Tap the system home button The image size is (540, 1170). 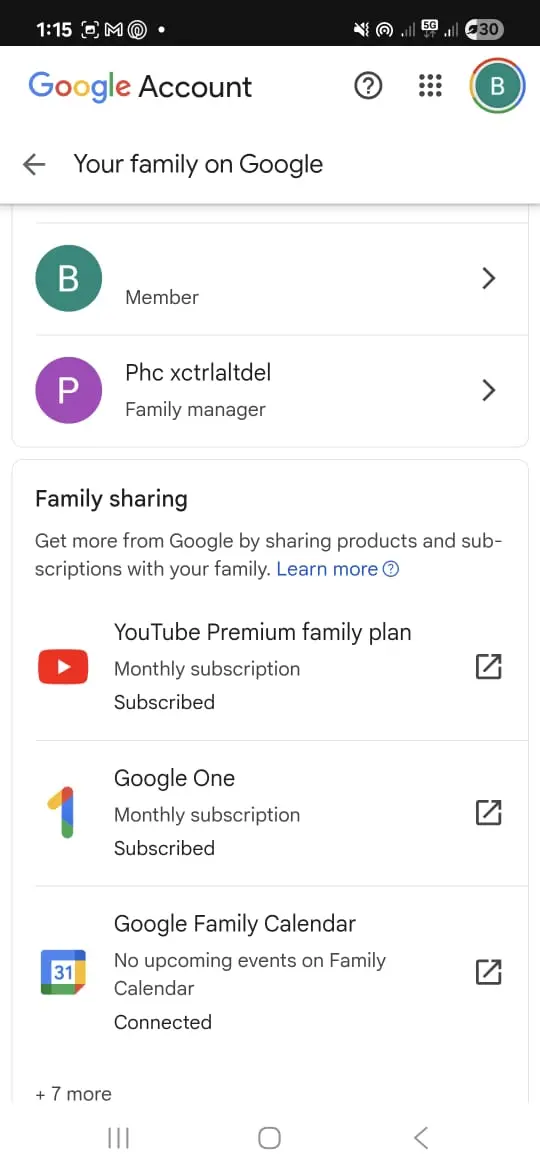point(269,1138)
